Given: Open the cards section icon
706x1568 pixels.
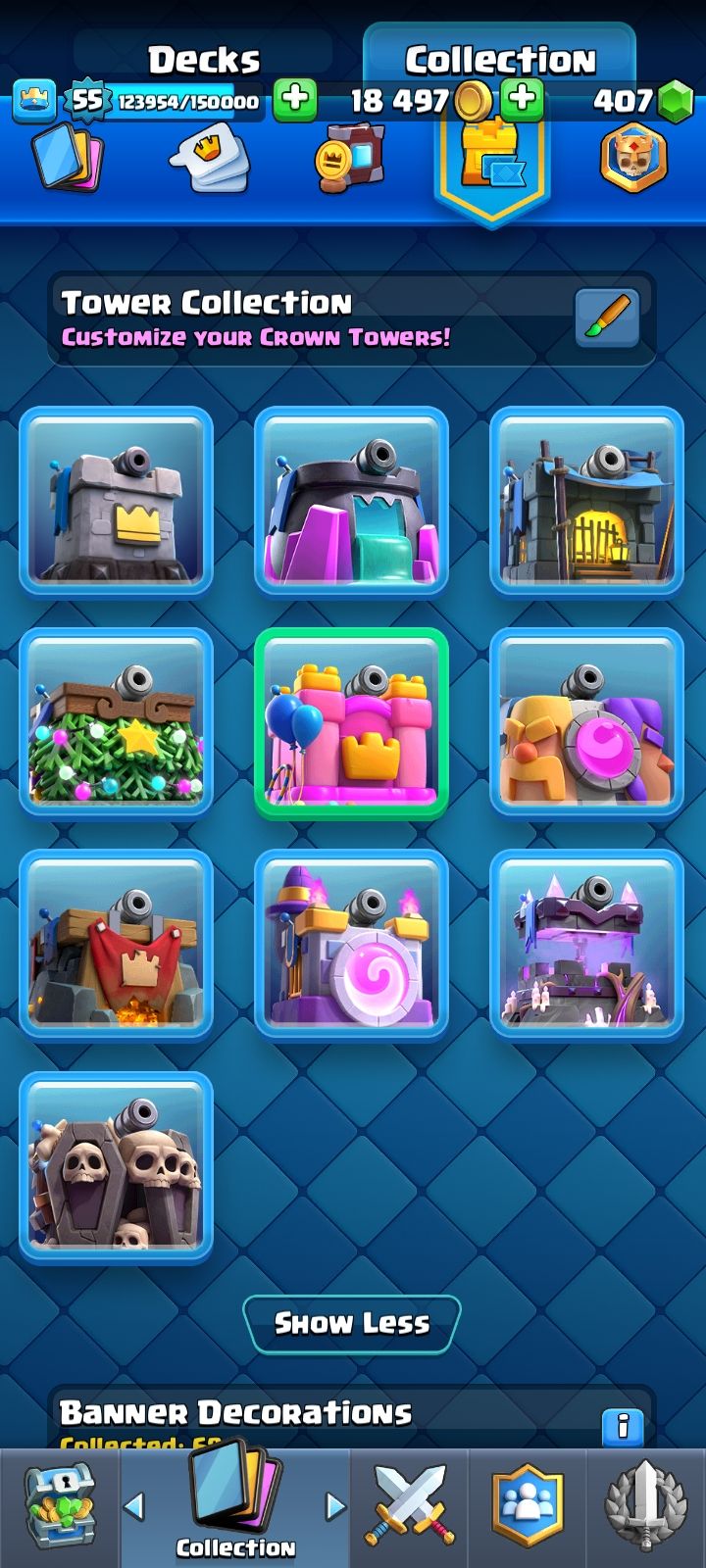Looking at the screenshot, I should pyautogui.click(x=69, y=159).
